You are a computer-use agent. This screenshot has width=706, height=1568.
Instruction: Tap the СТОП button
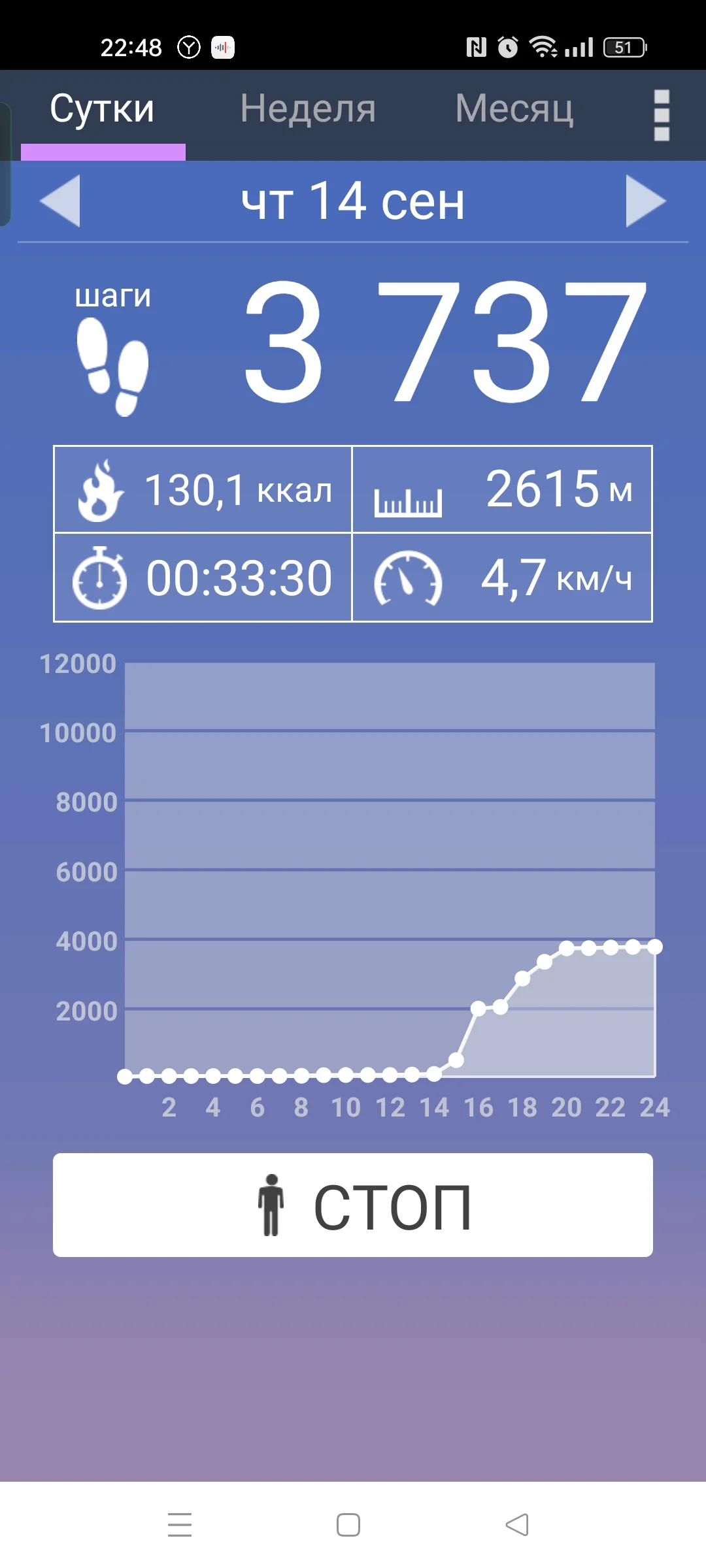click(x=353, y=1205)
